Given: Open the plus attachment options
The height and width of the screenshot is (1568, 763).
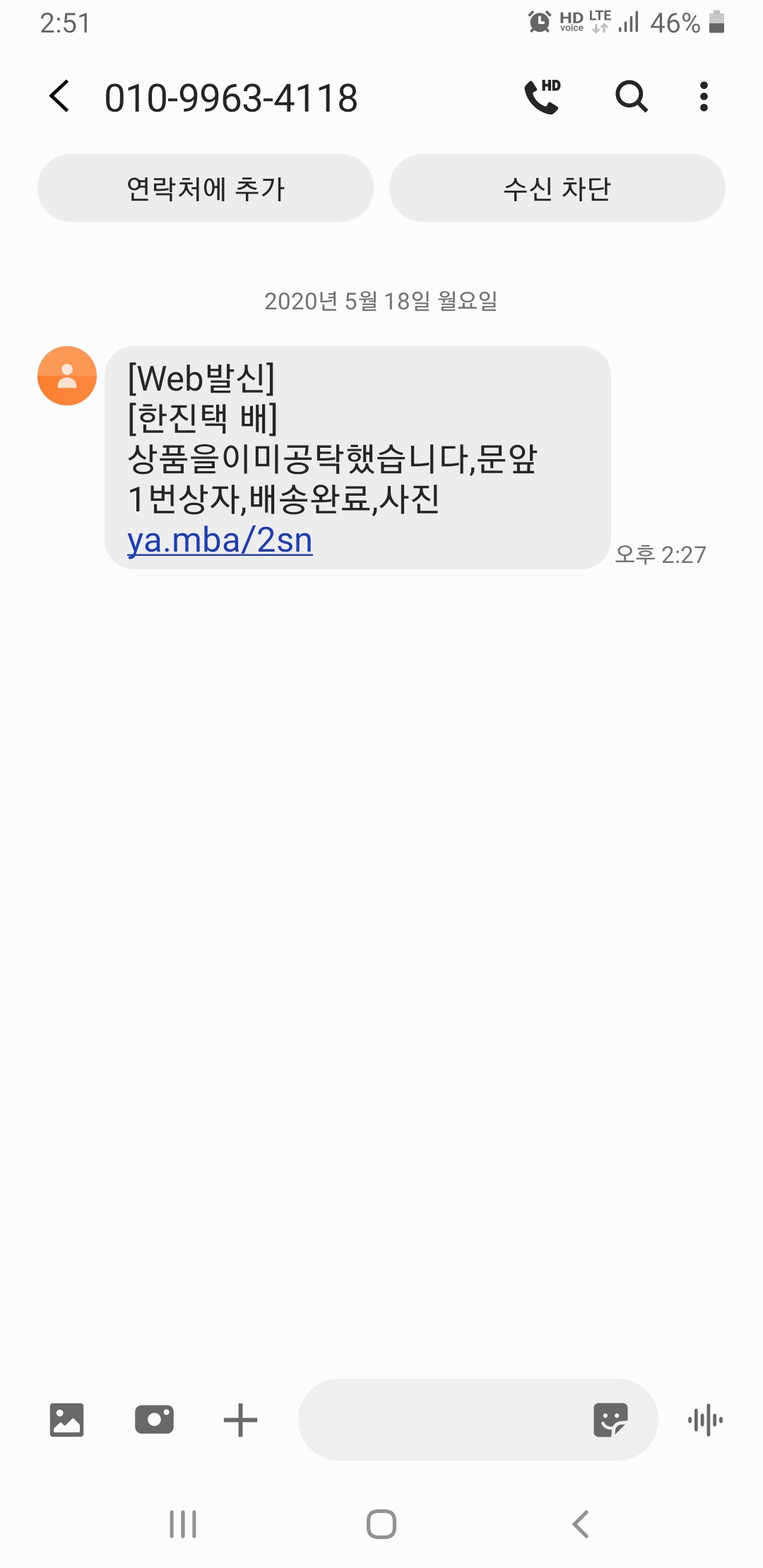Looking at the screenshot, I should coord(240,1420).
